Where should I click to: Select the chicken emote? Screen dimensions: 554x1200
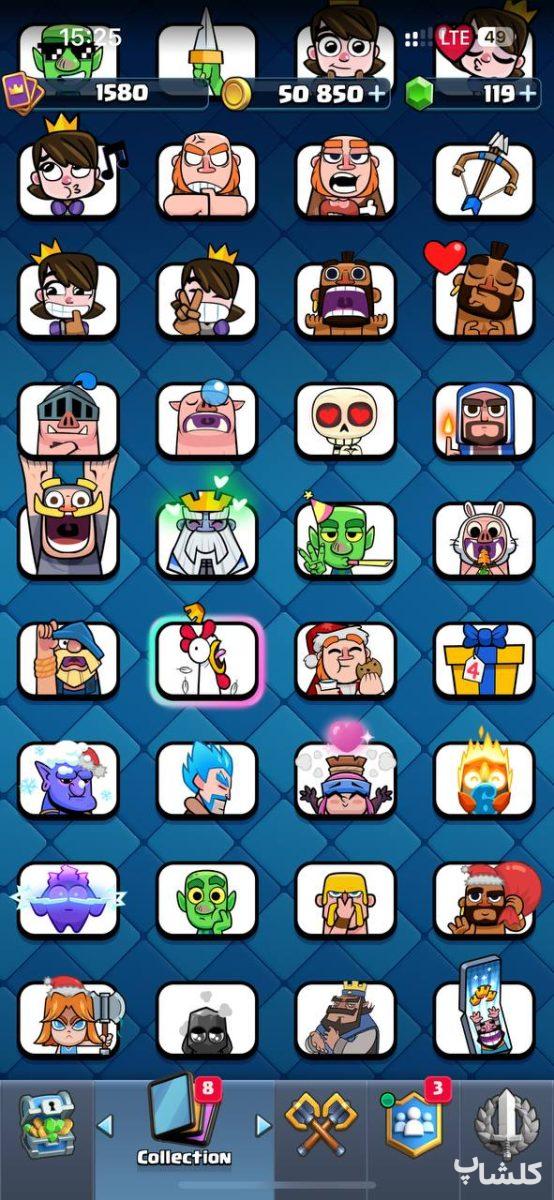207,658
